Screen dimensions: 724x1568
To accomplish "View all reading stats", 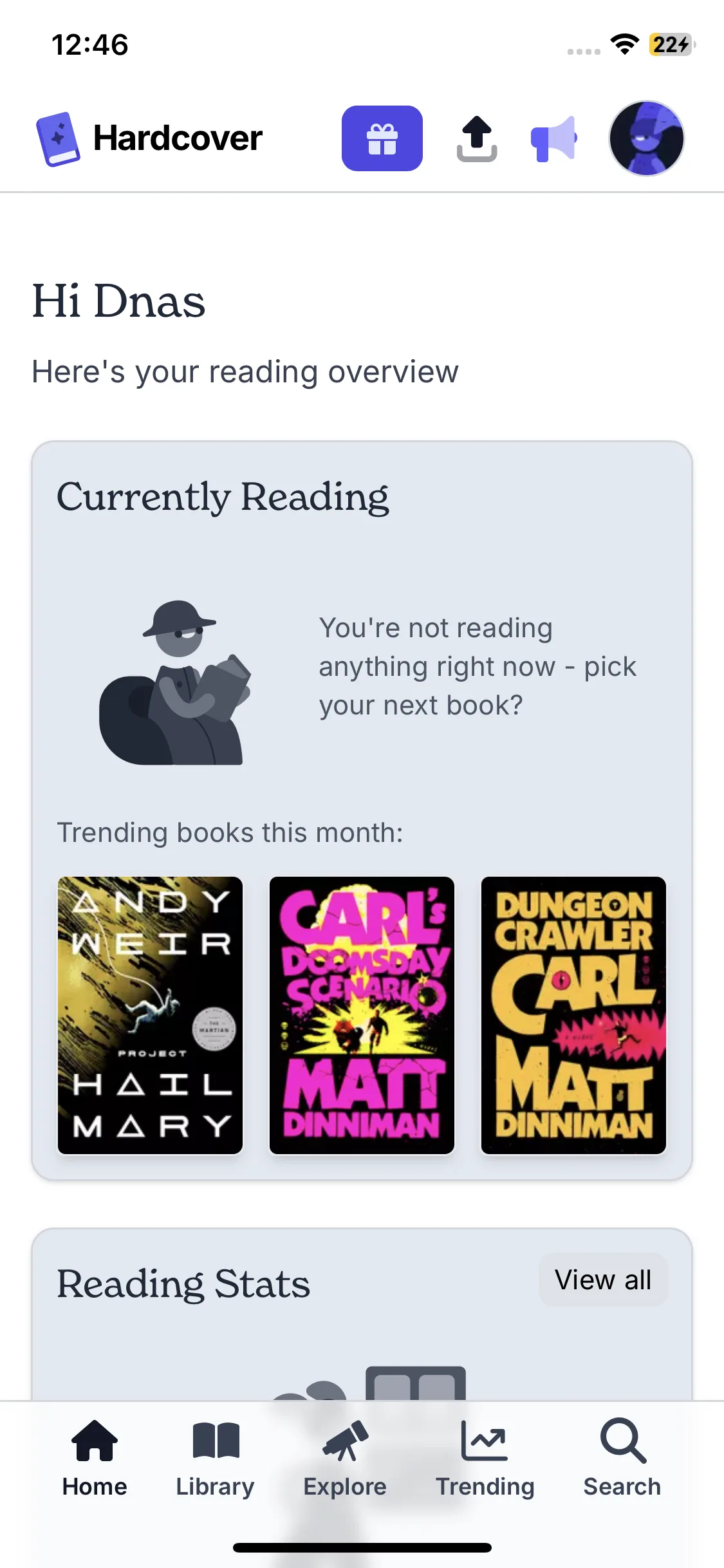I will point(603,1280).
